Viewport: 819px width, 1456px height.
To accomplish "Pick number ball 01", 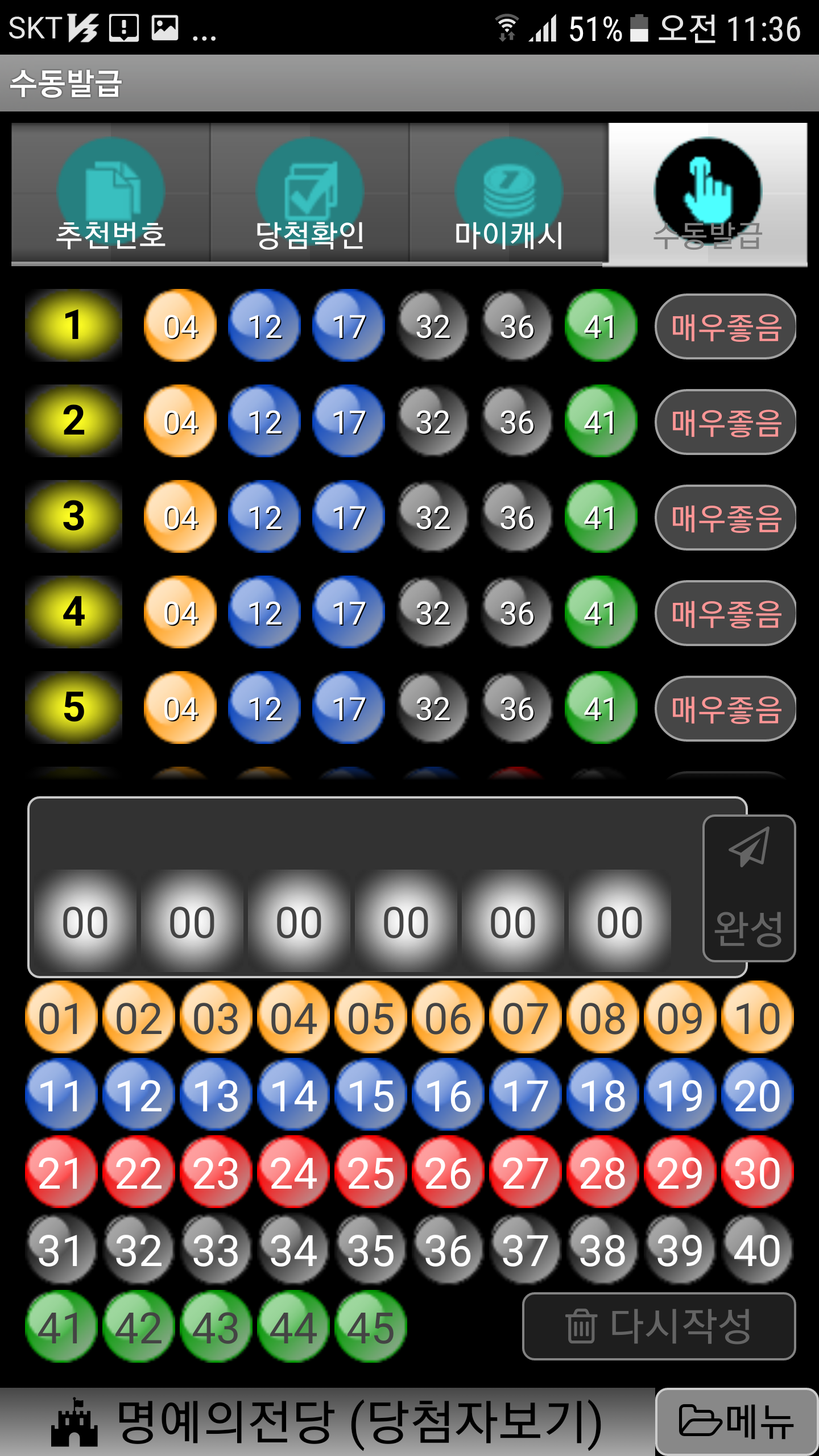I will pos(61,1017).
